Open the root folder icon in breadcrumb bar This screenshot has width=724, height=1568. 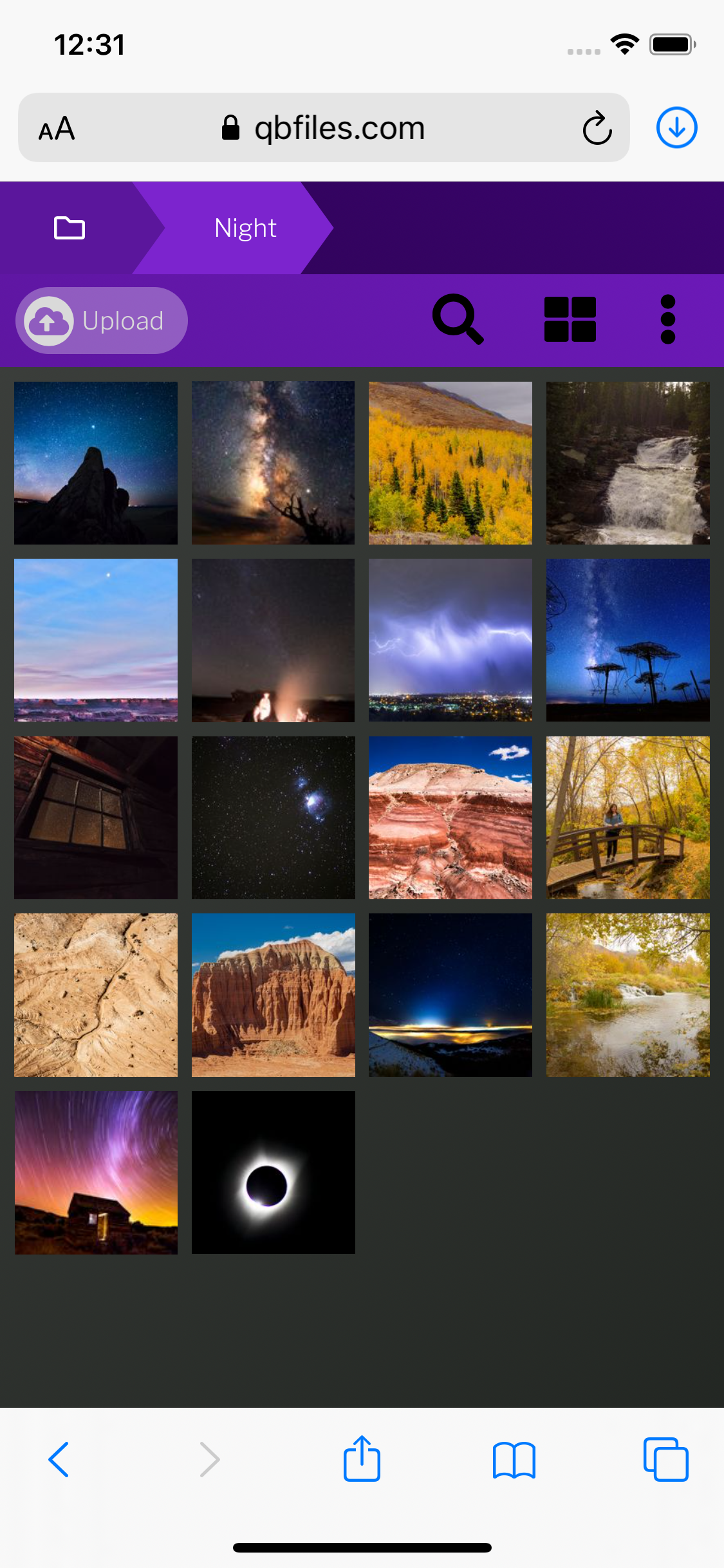(69, 228)
